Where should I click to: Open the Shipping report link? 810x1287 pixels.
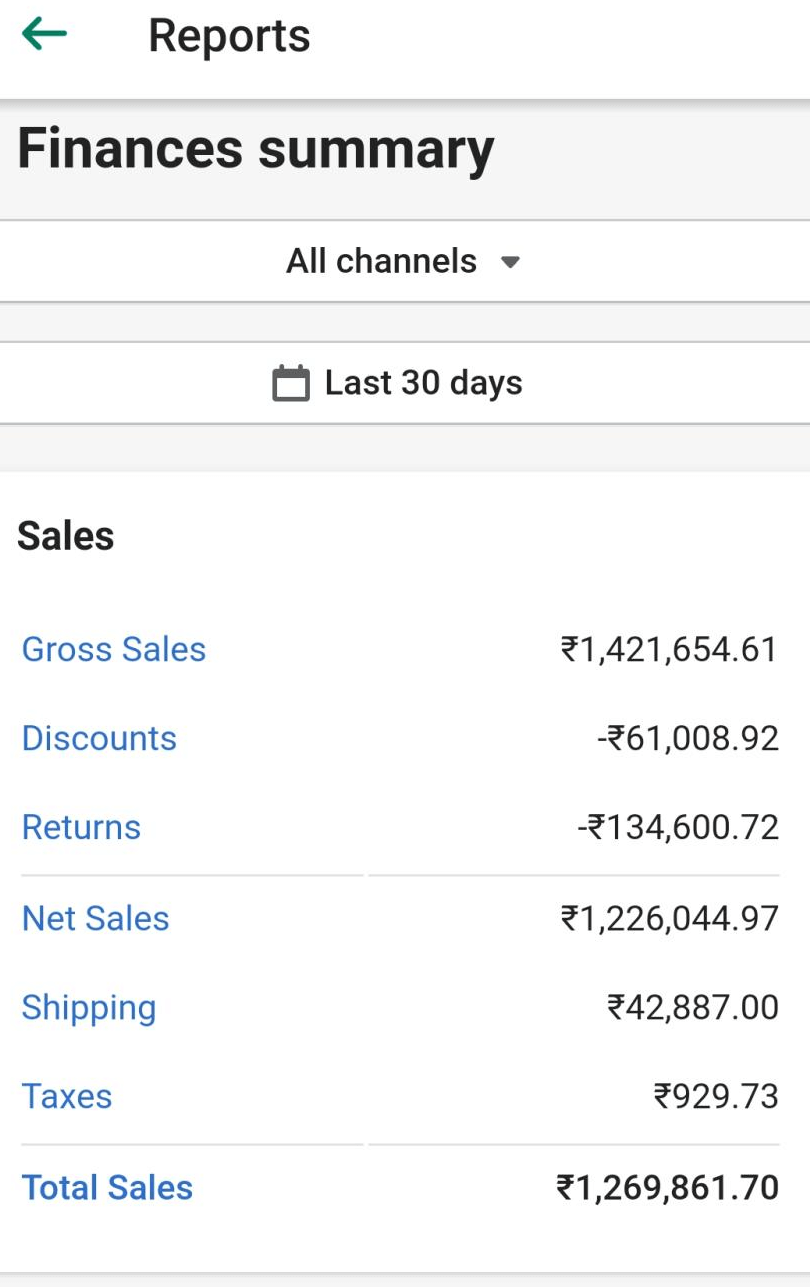pyautogui.click(x=89, y=1007)
